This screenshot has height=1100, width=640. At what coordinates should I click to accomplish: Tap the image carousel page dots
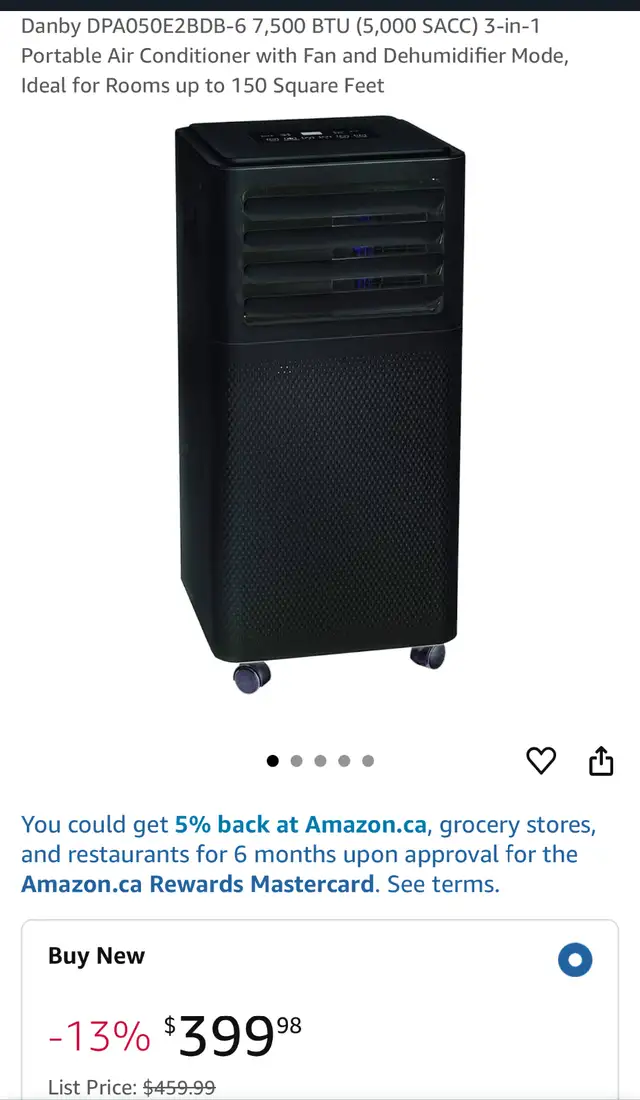(320, 761)
